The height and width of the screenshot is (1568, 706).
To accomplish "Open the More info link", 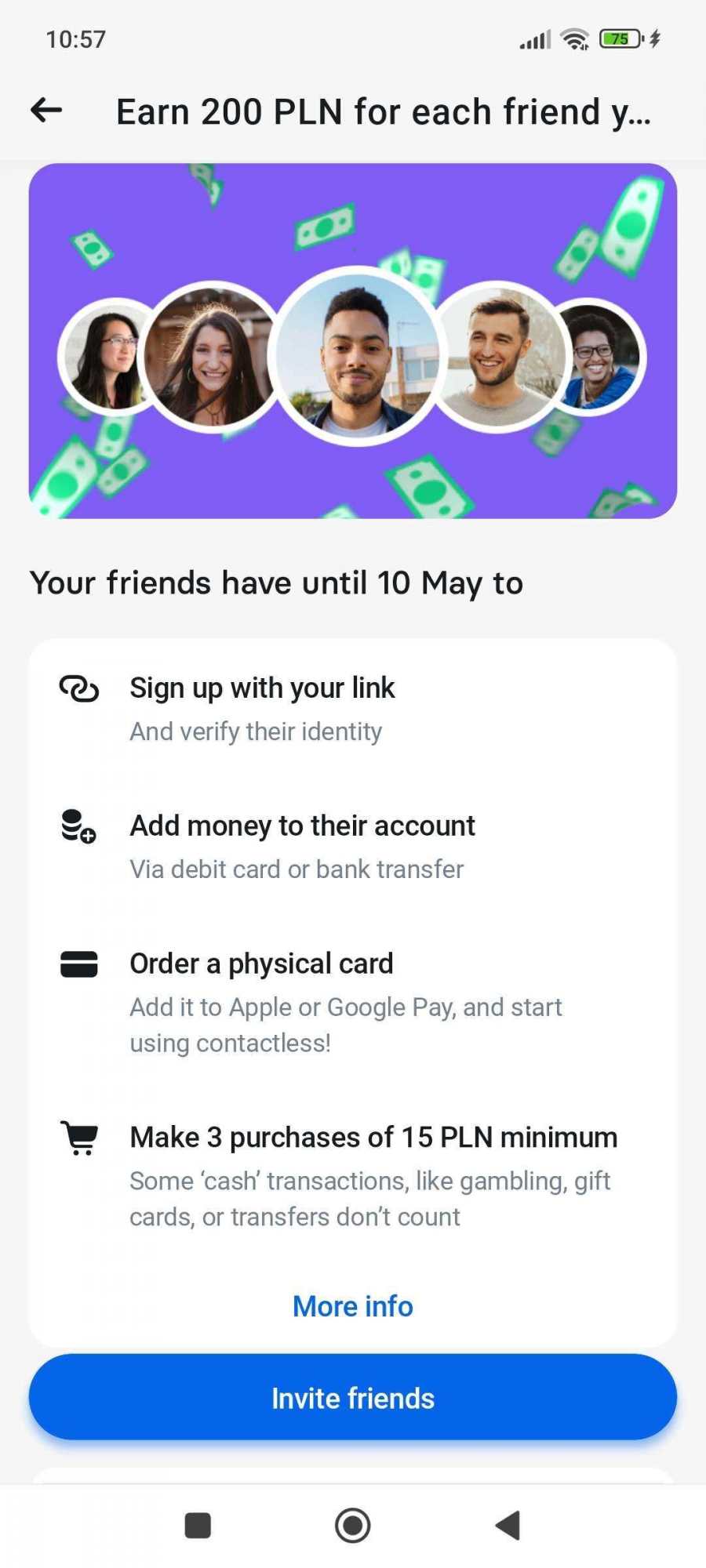I will click(x=352, y=1306).
